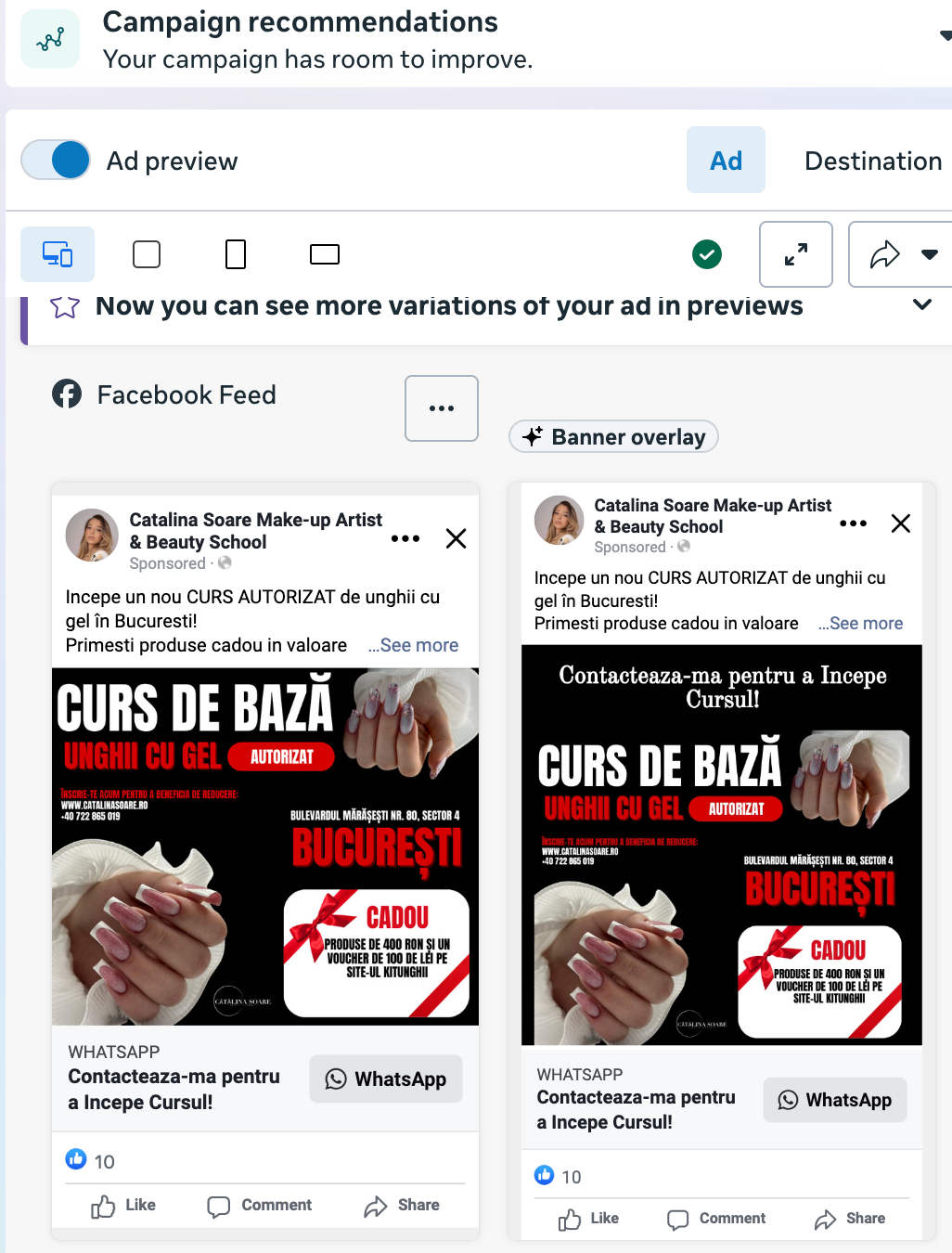
Task: Tap the Banner overlay chip
Action: click(x=614, y=436)
